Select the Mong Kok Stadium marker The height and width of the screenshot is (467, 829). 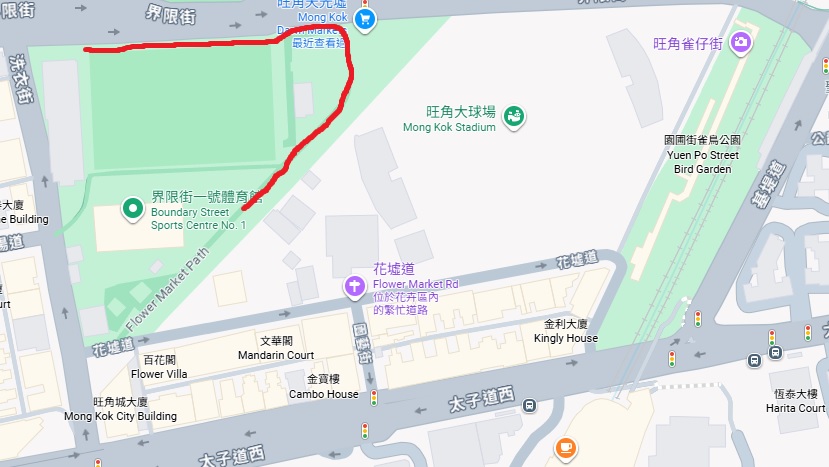[514, 117]
